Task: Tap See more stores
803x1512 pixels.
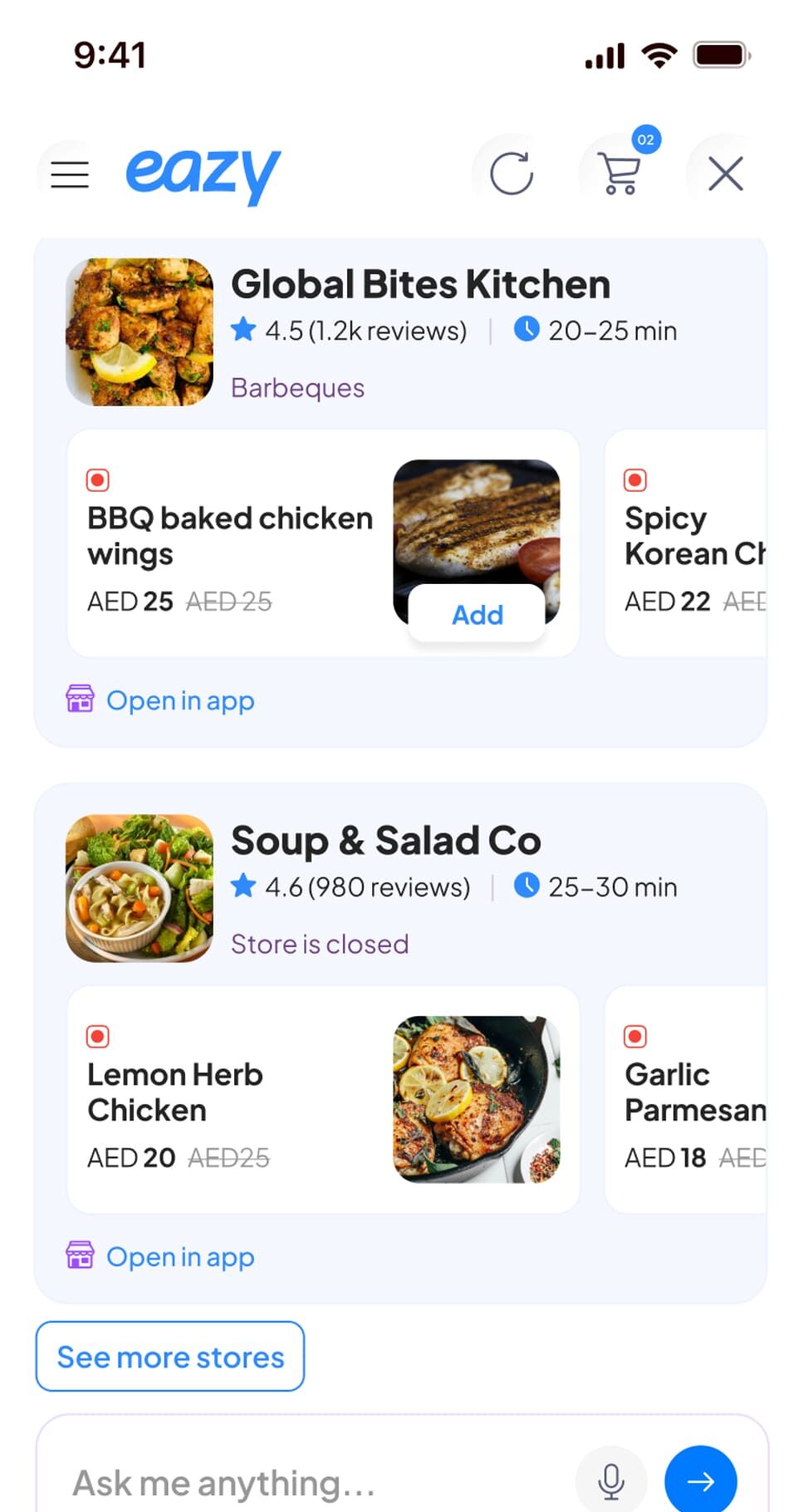Action: coord(170,1357)
